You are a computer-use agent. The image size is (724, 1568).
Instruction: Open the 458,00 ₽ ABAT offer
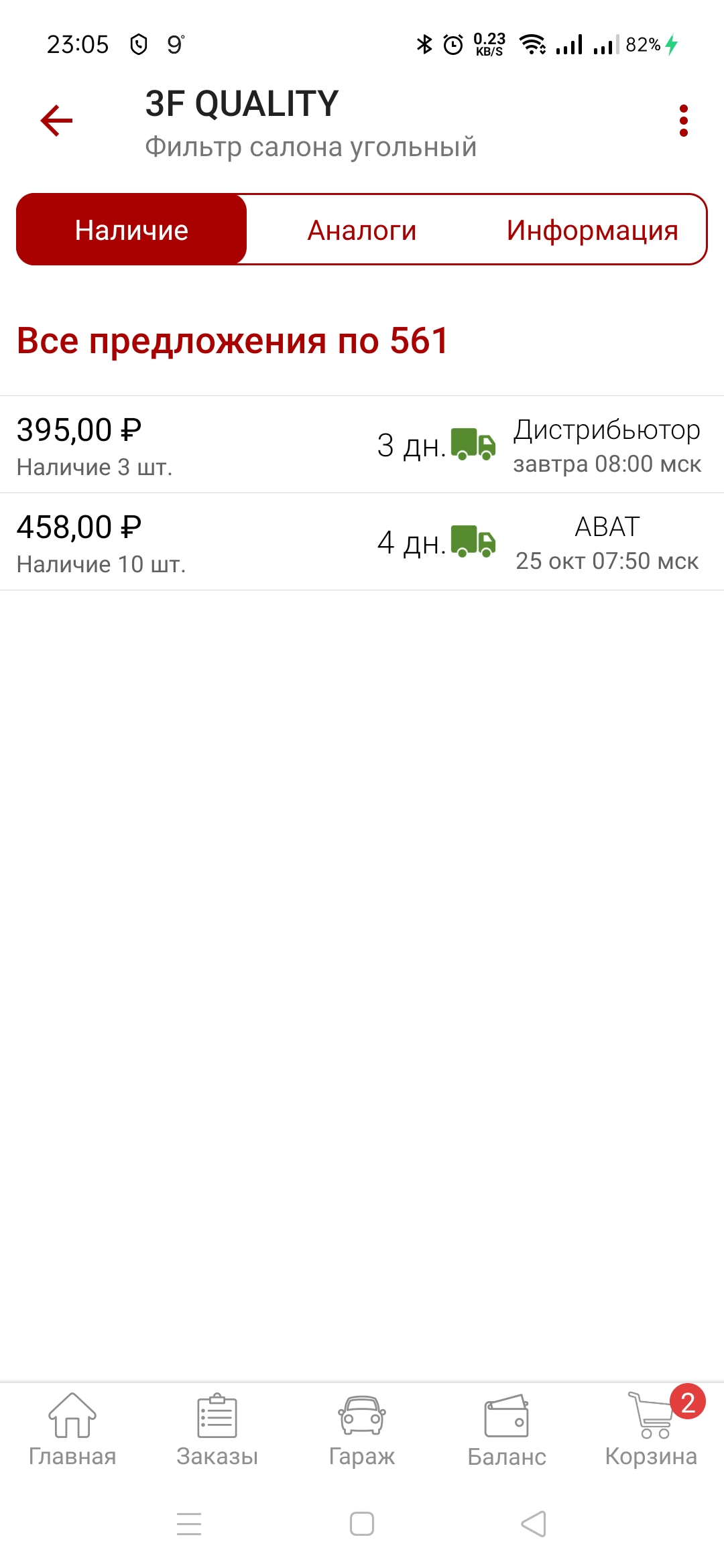pos(362,542)
